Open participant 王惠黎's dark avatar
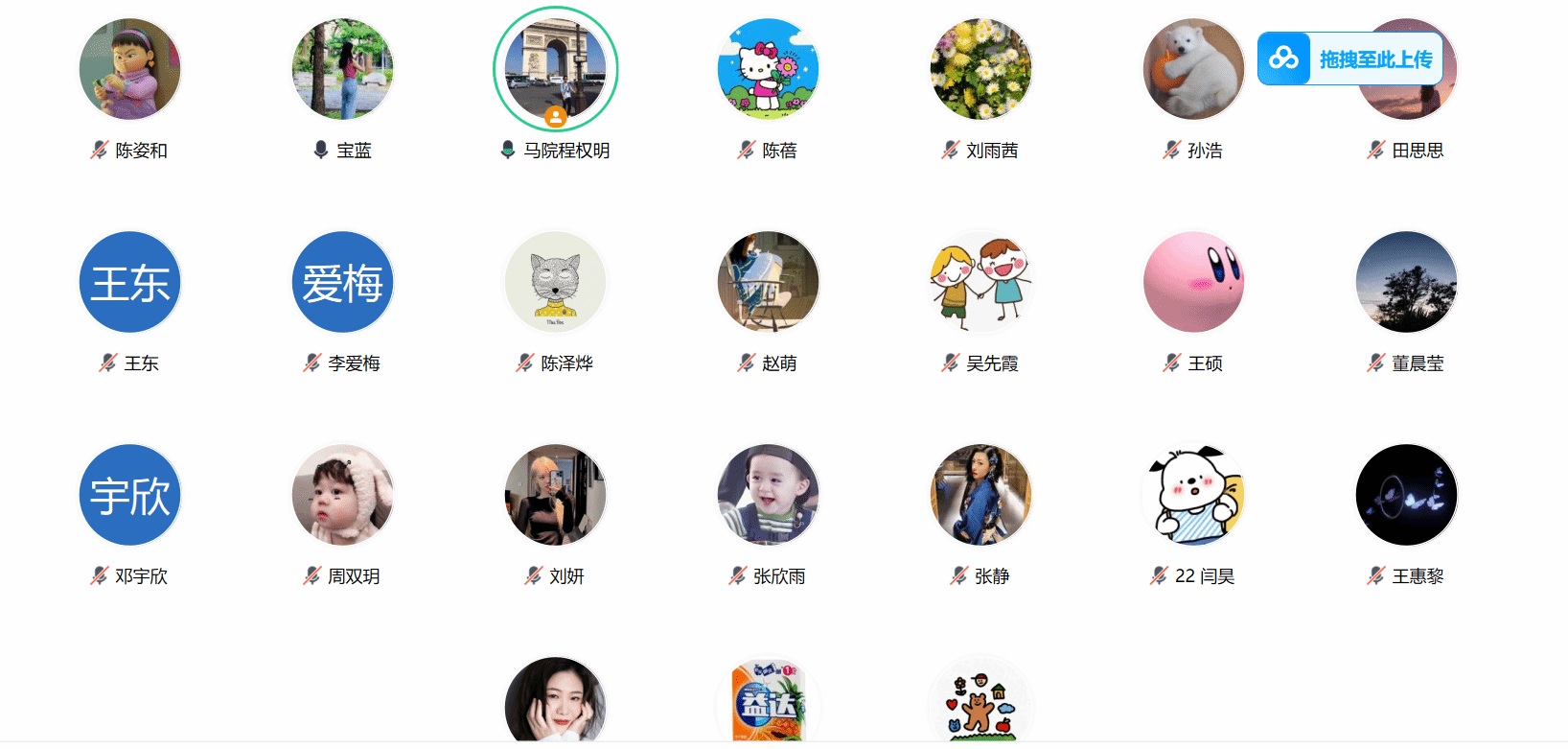Image resolution: width=1568 pixels, height=749 pixels. [x=1406, y=495]
